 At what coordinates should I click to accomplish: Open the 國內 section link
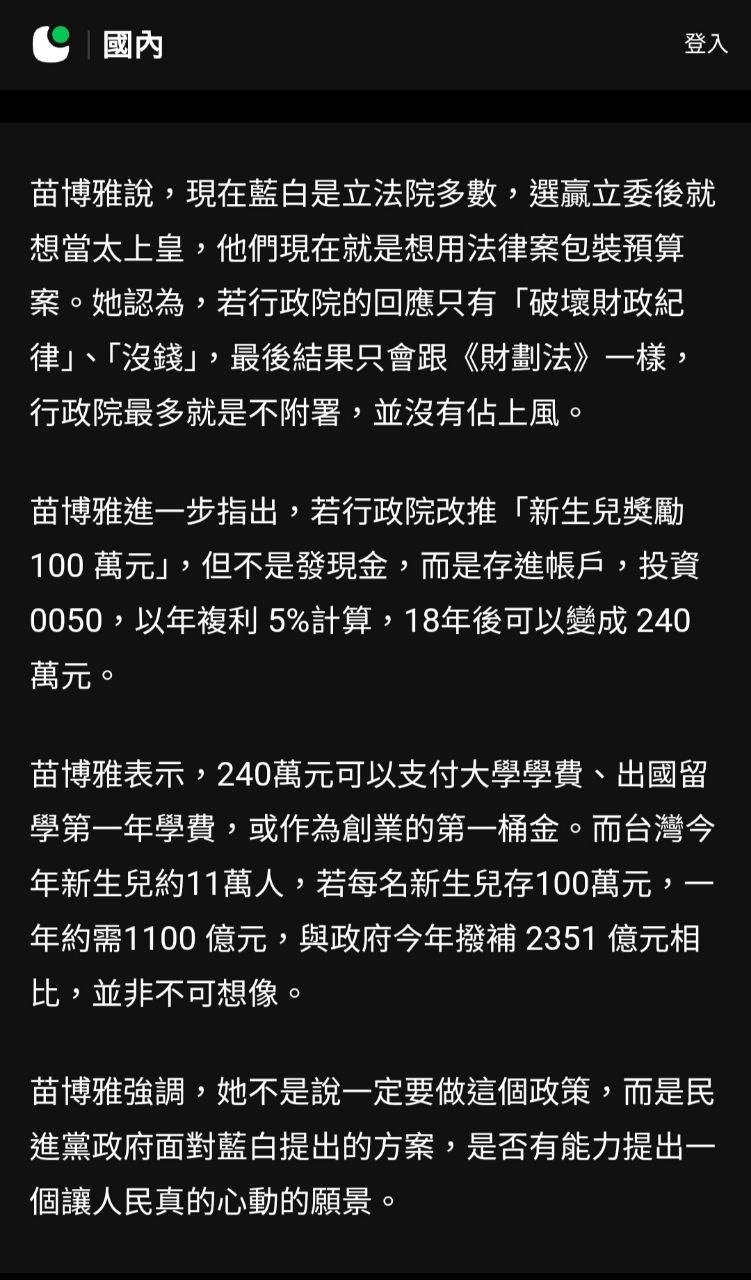point(133,45)
